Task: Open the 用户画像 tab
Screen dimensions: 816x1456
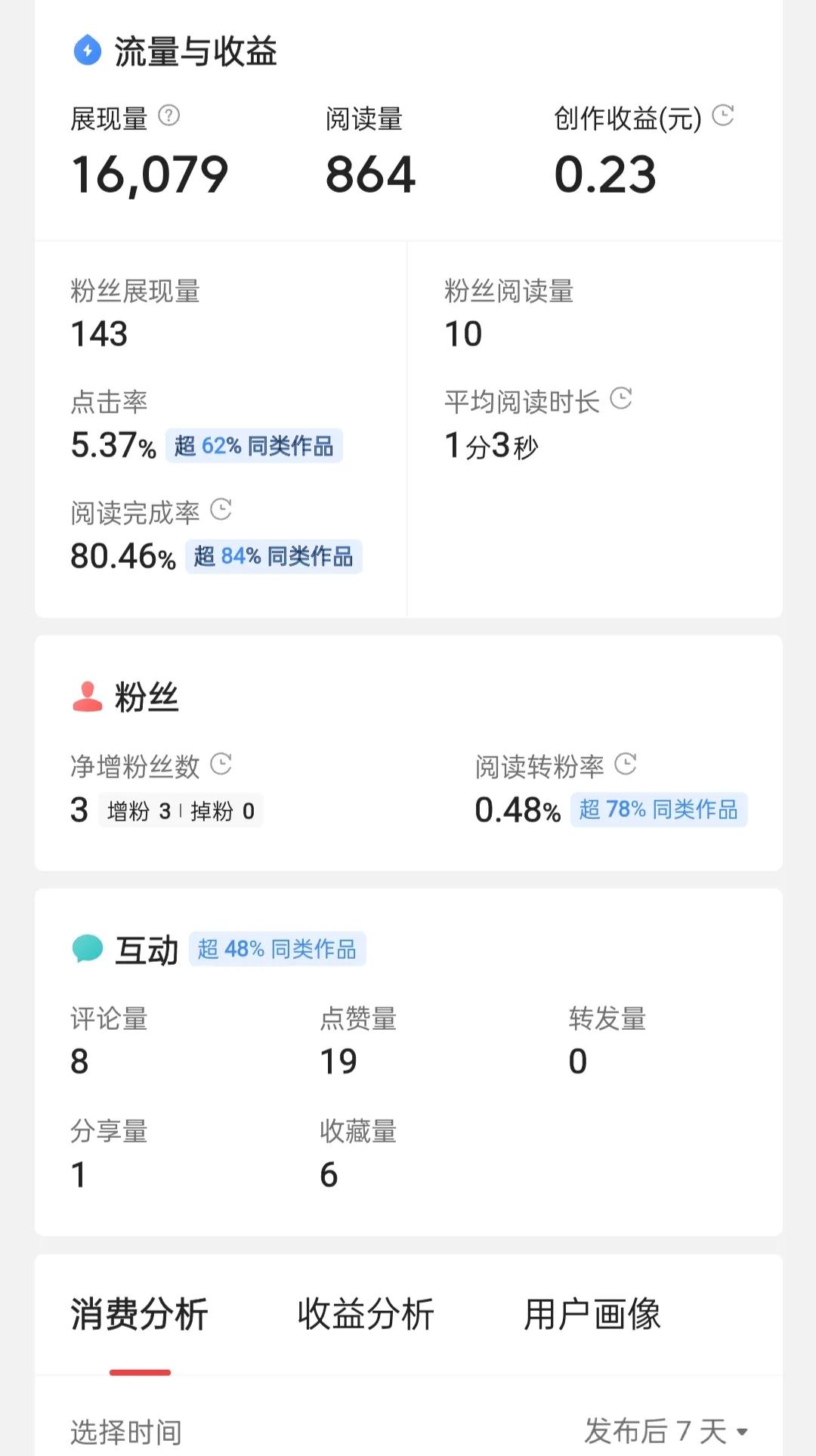Action: (592, 1315)
